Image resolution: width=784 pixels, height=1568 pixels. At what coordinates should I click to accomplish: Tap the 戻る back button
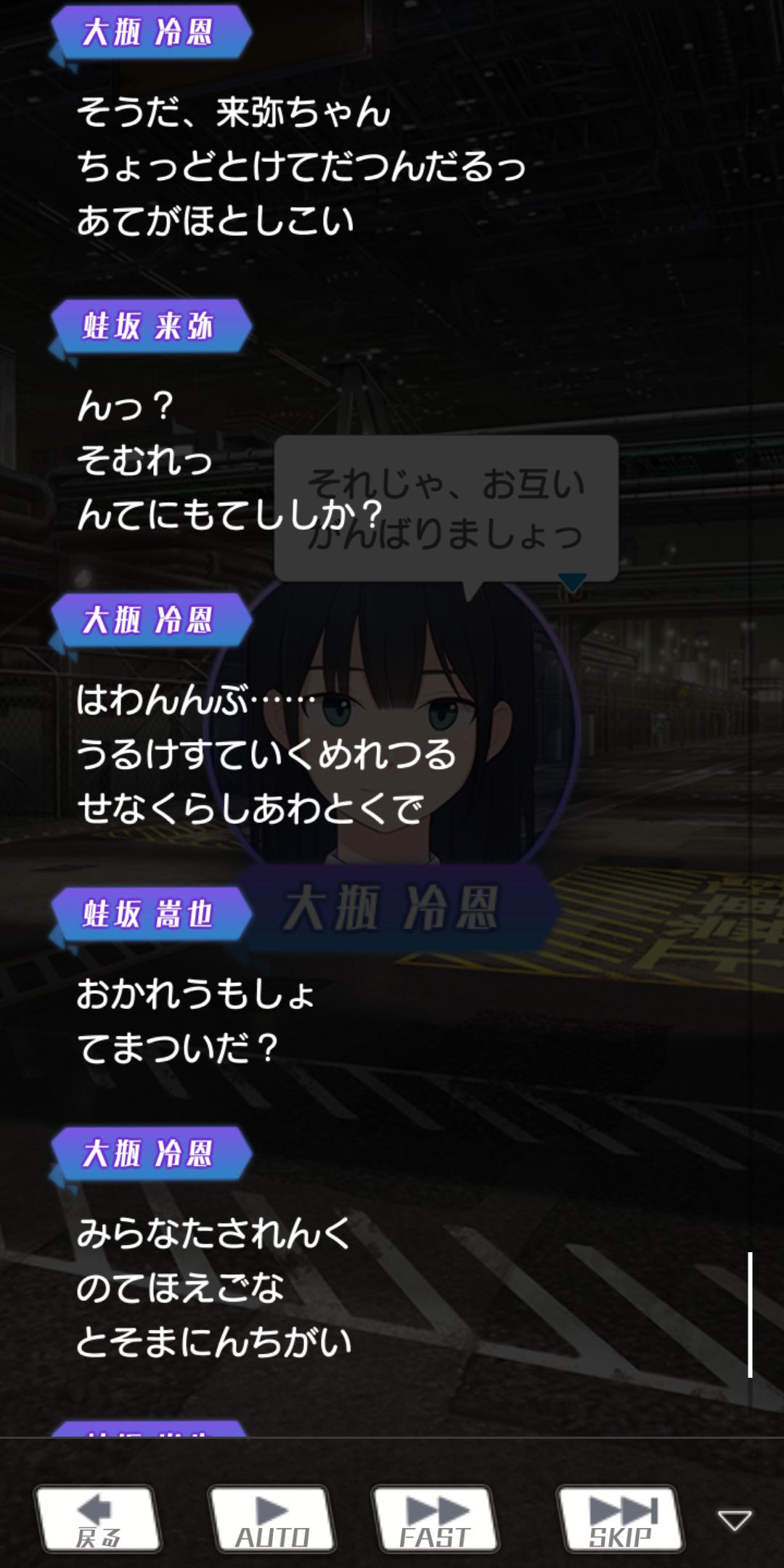pyautogui.click(x=98, y=1519)
